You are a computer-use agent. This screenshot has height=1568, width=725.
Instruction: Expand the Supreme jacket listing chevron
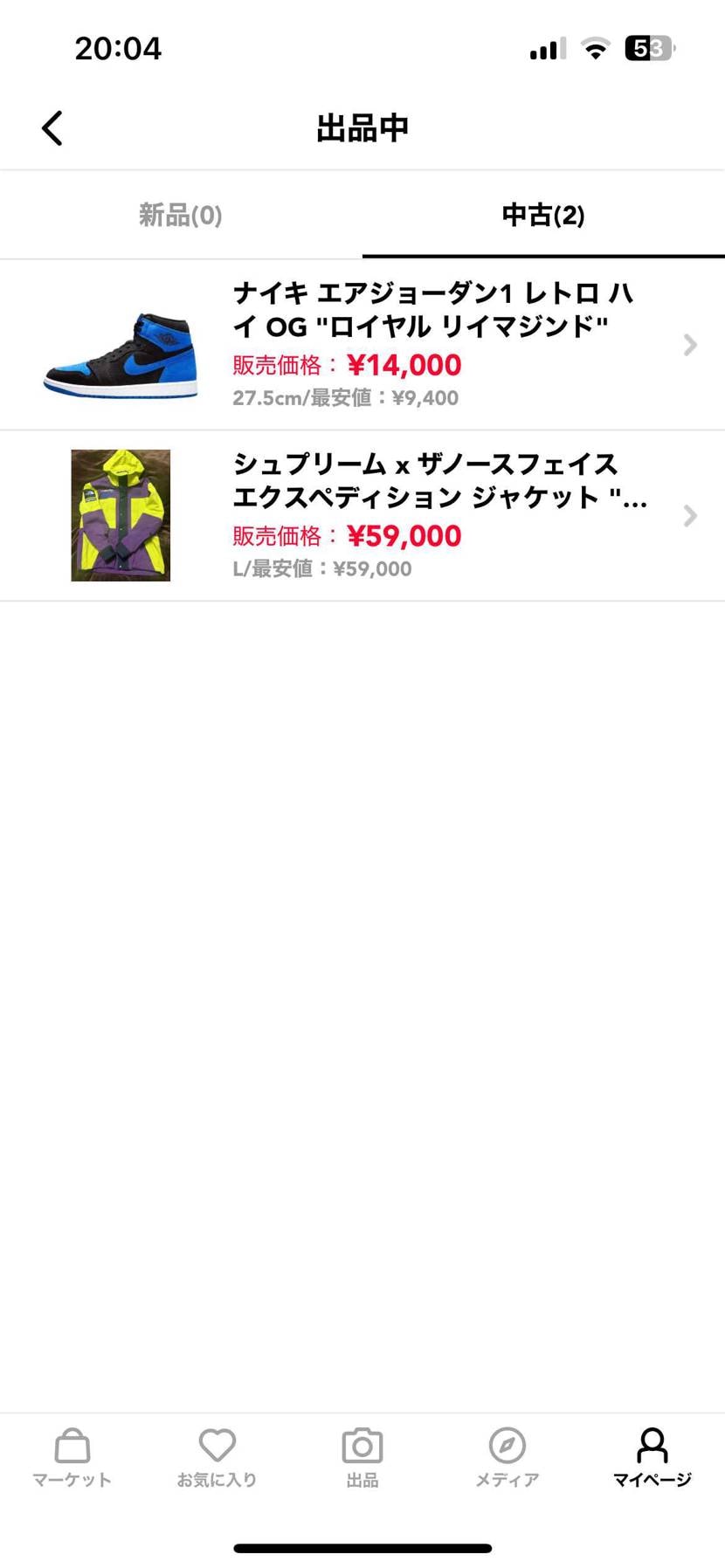pos(691,515)
